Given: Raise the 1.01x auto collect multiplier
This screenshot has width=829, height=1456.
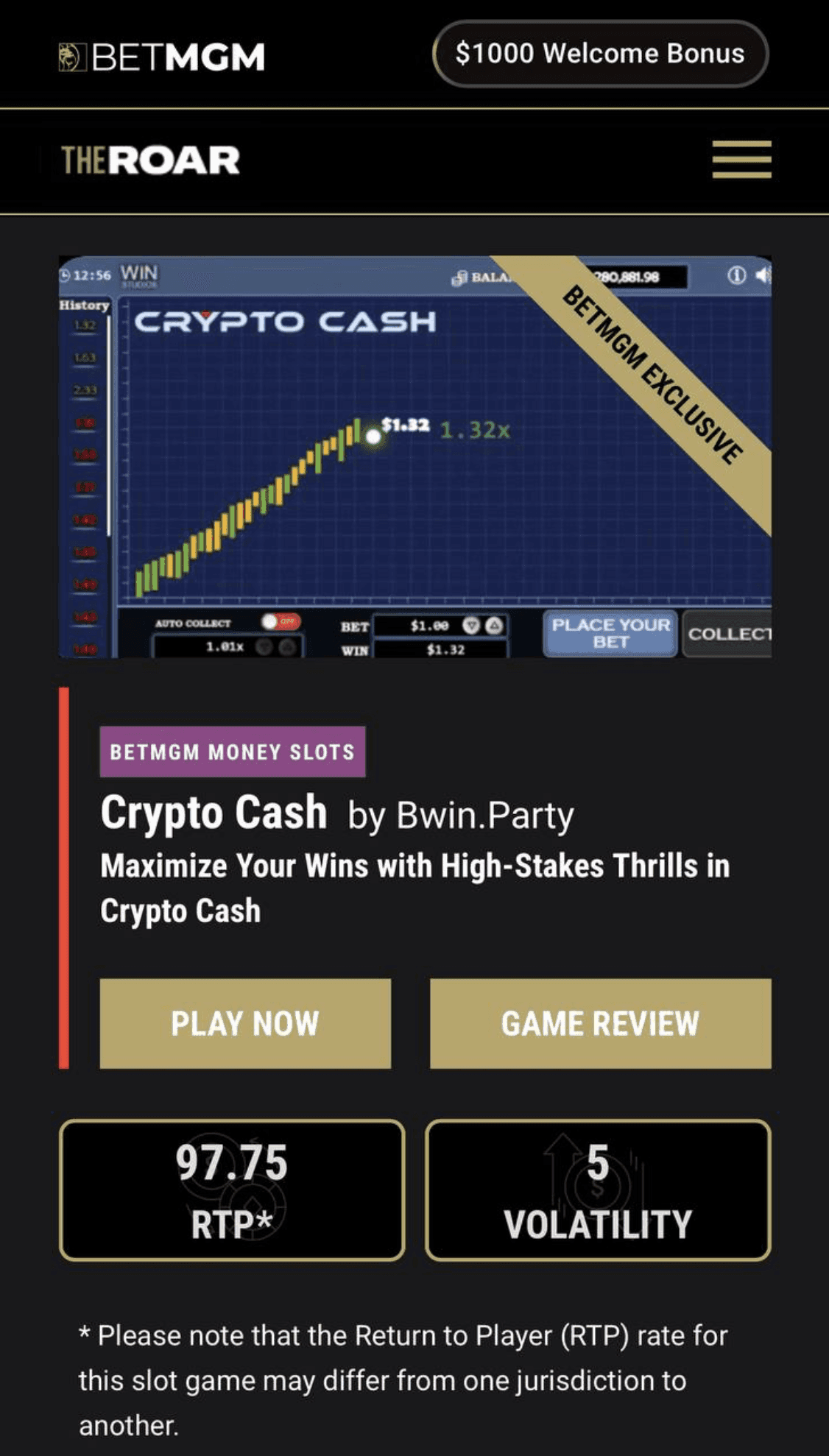Looking at the screenshot, I should click(x=287, y=648).
